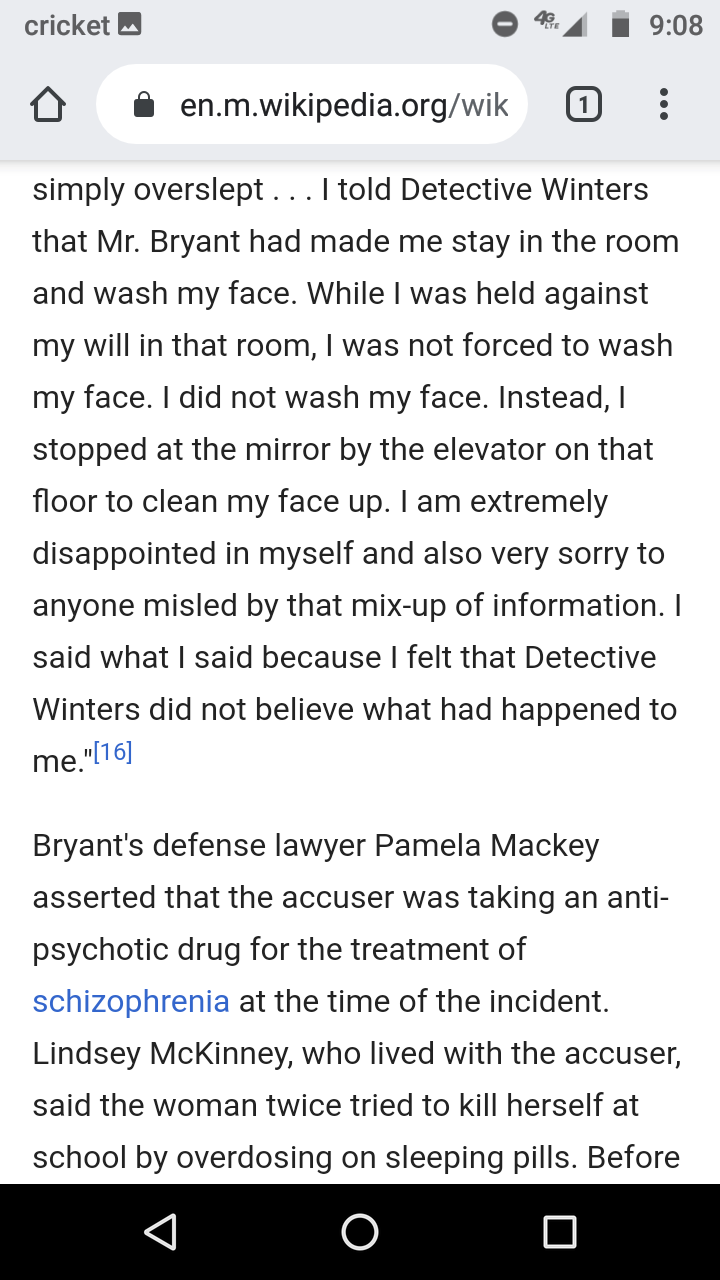Tap the en.m.wikipedia.org address bar
720x1280 pixels.
coord(311,105)
